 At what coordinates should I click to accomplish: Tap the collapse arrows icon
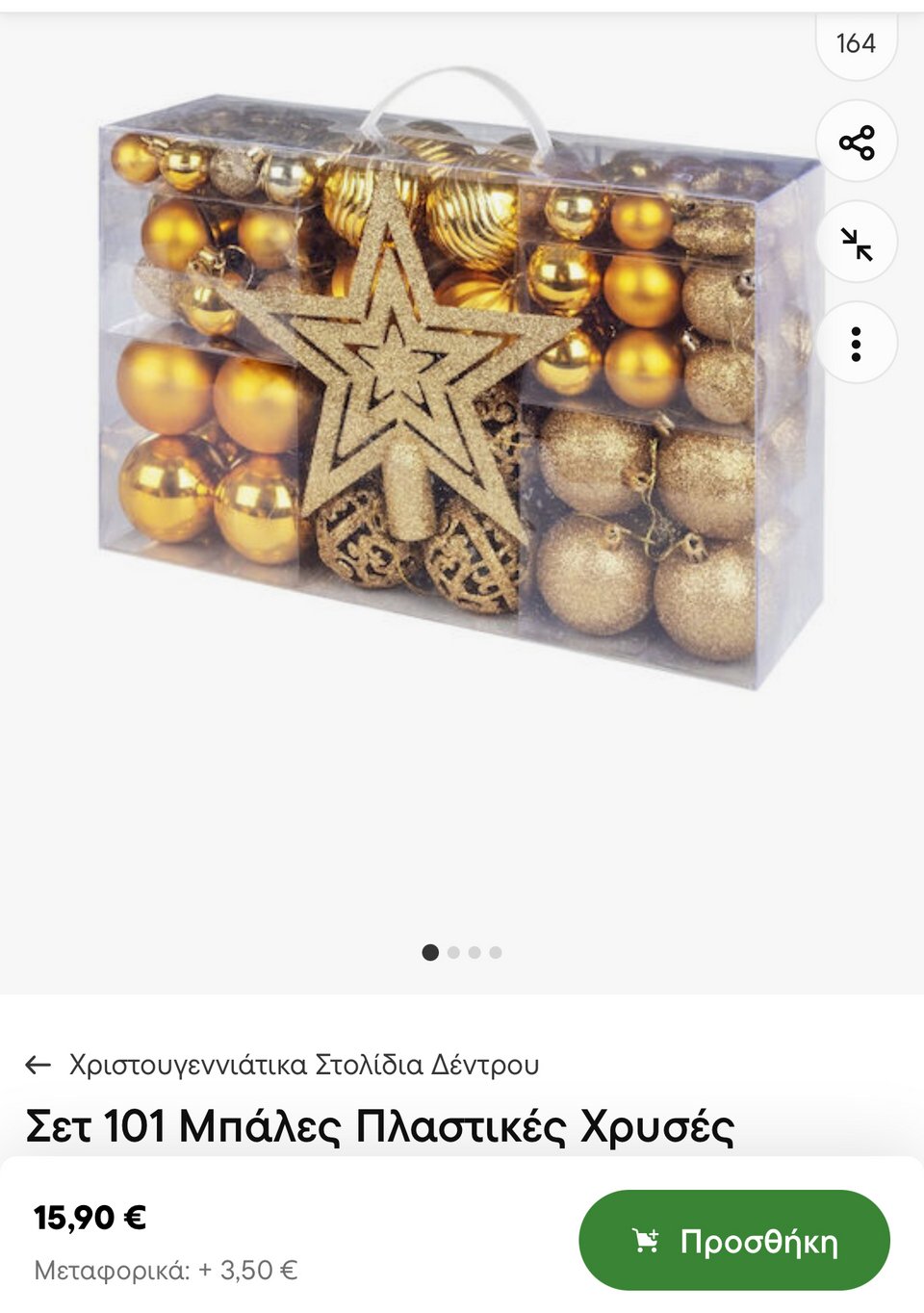click(x=856, y=244)
